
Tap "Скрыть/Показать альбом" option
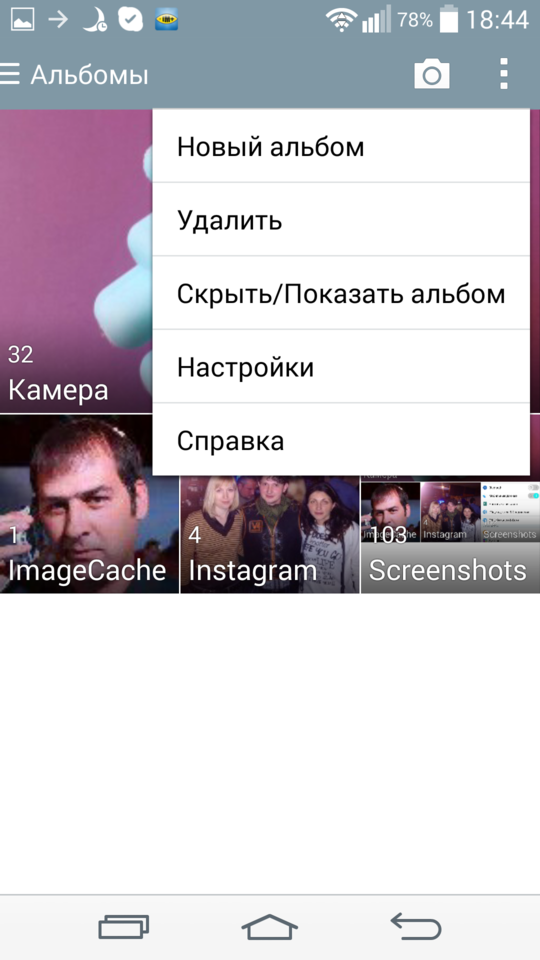click(x=341, y=293)
